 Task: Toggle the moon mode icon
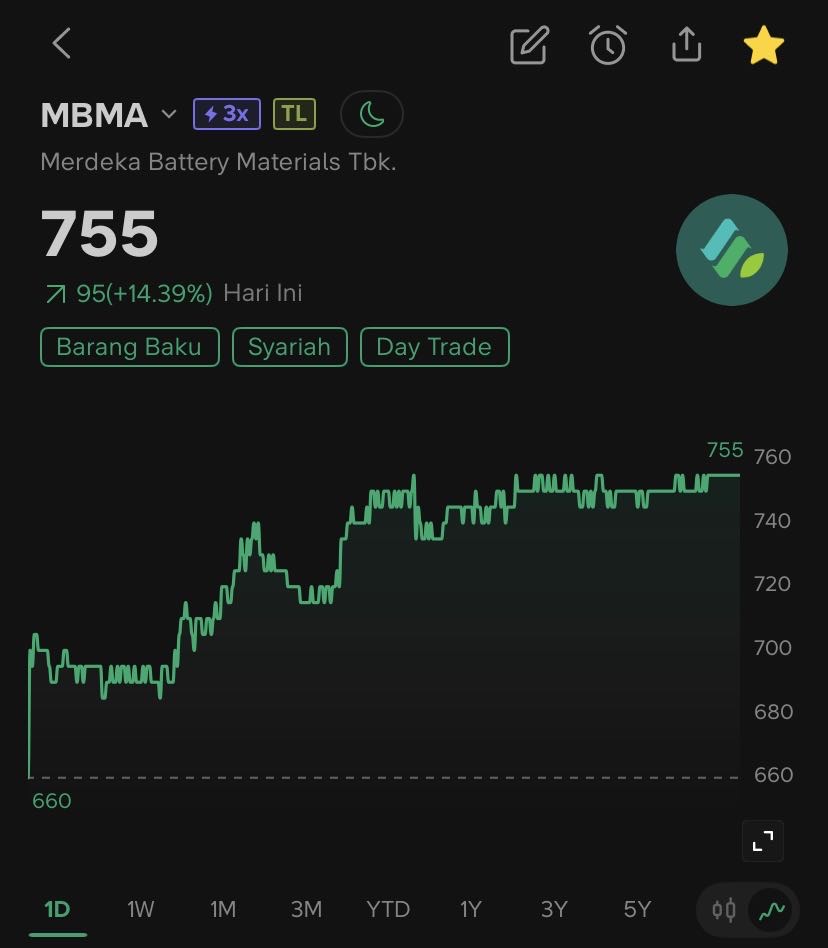pyautogui.click(x=372, y=114)
